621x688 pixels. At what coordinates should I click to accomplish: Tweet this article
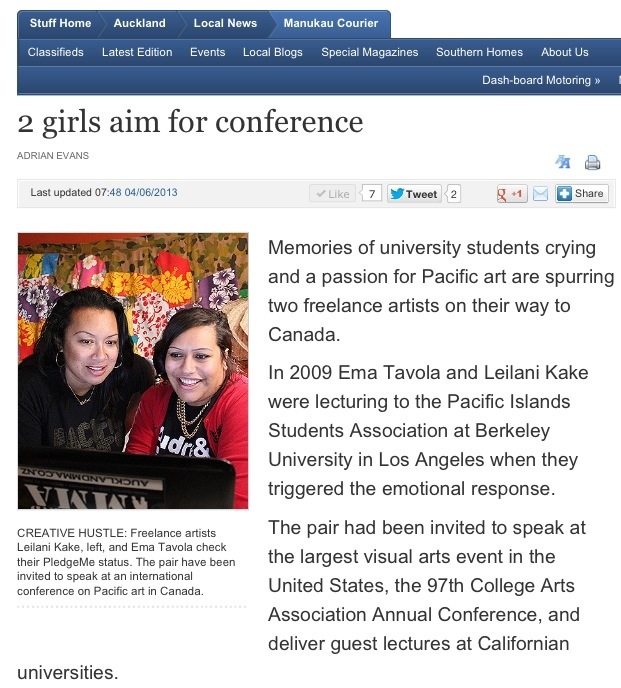tap(414, 194)
